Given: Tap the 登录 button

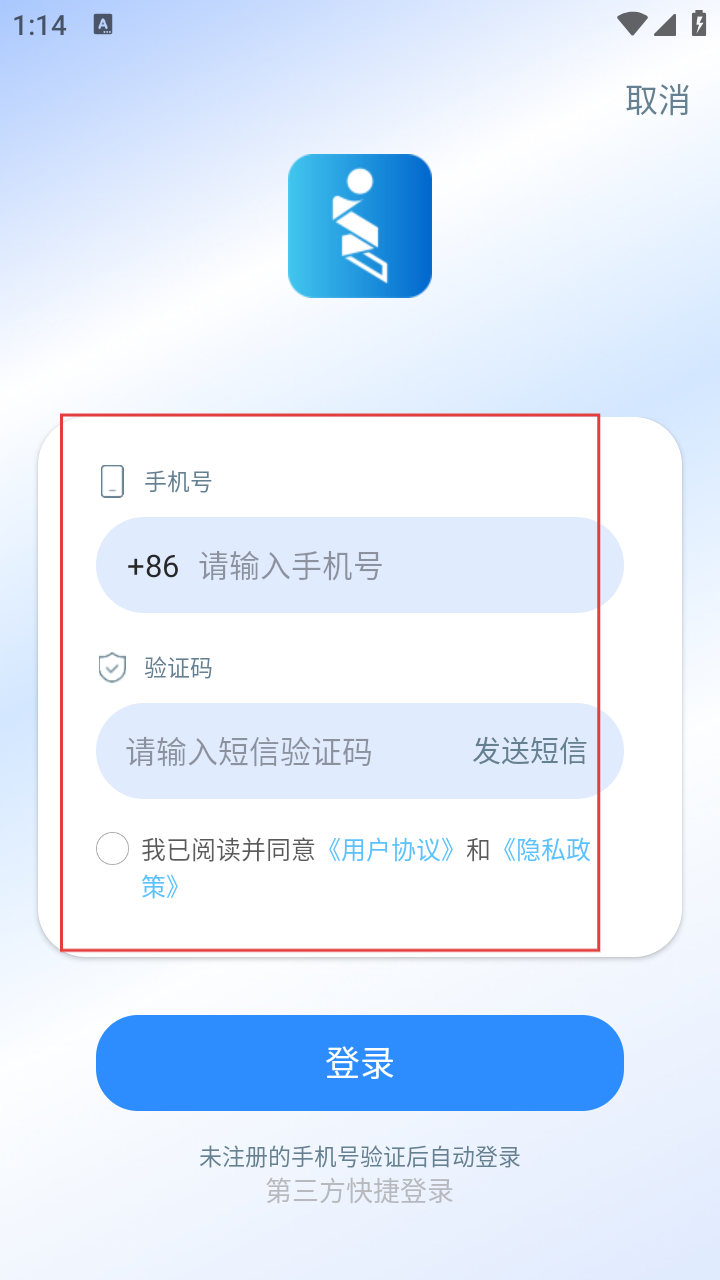Looking at the screenshot, I should (x=360, y=1063).
